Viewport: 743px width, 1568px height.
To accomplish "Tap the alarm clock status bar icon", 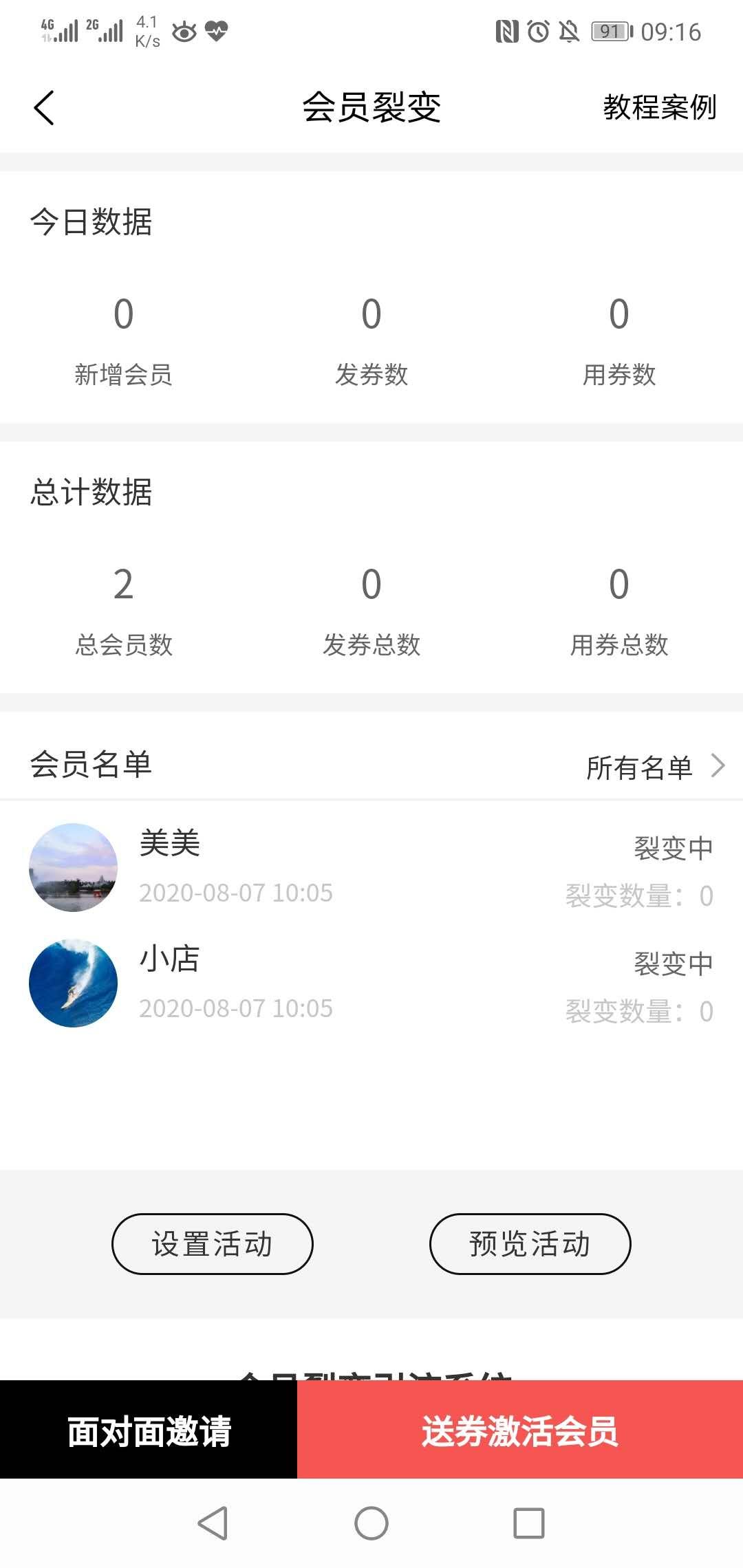I will tap(539, 31).
